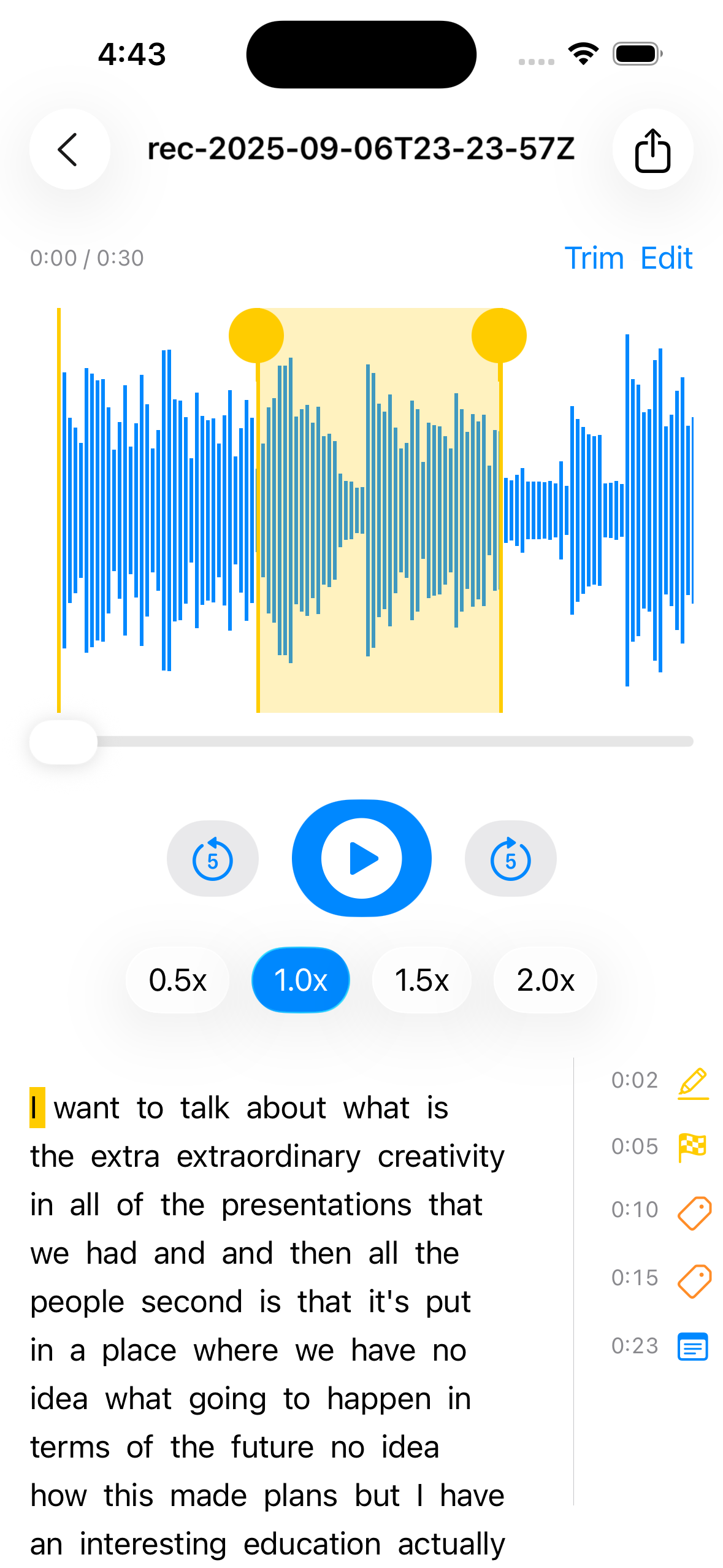Tap the left trim handle on waveform
The image size is (723, 1568).
click(x=256, y=336)
